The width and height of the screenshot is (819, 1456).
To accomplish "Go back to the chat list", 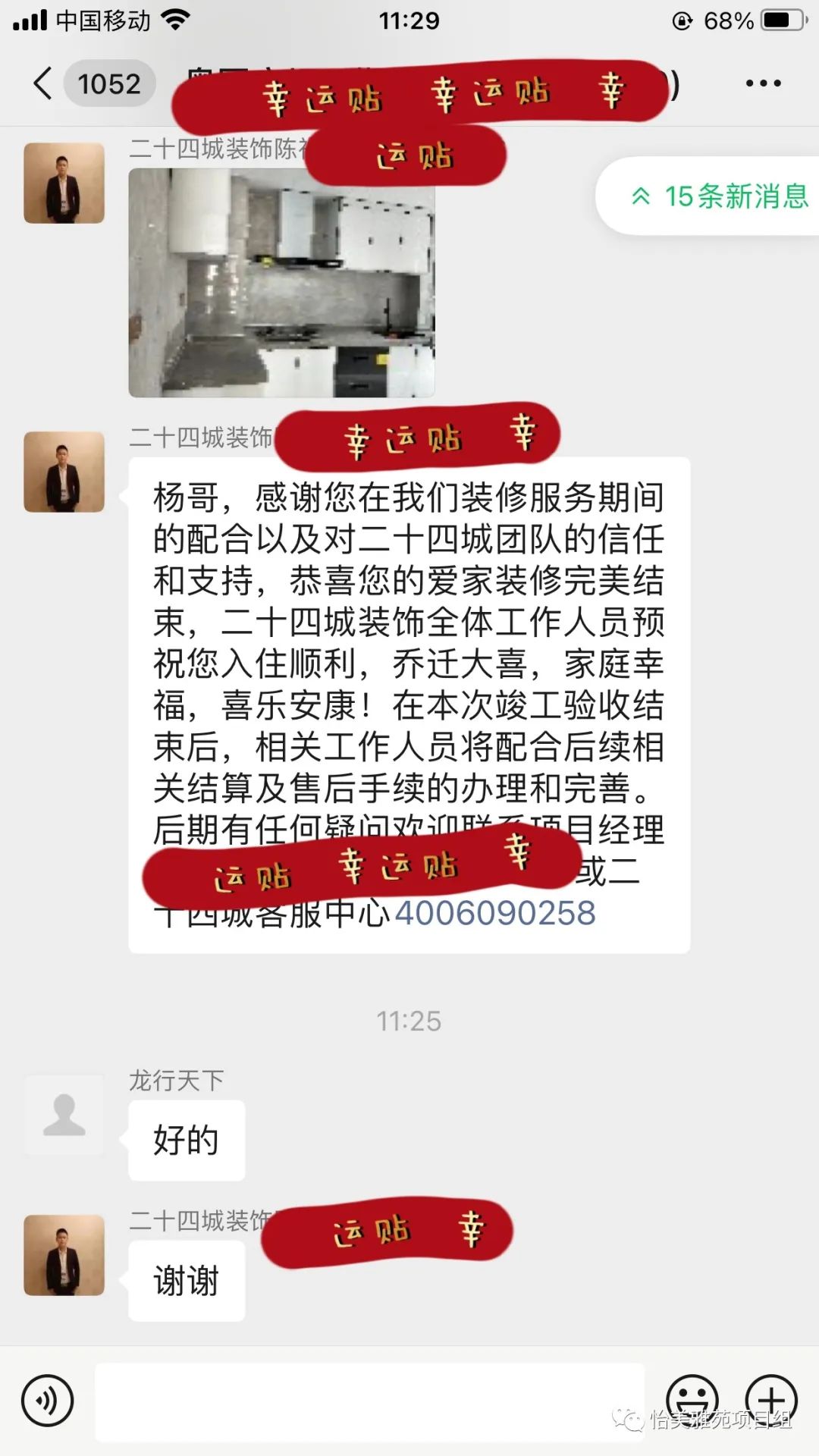I will [x=44, y=83].
